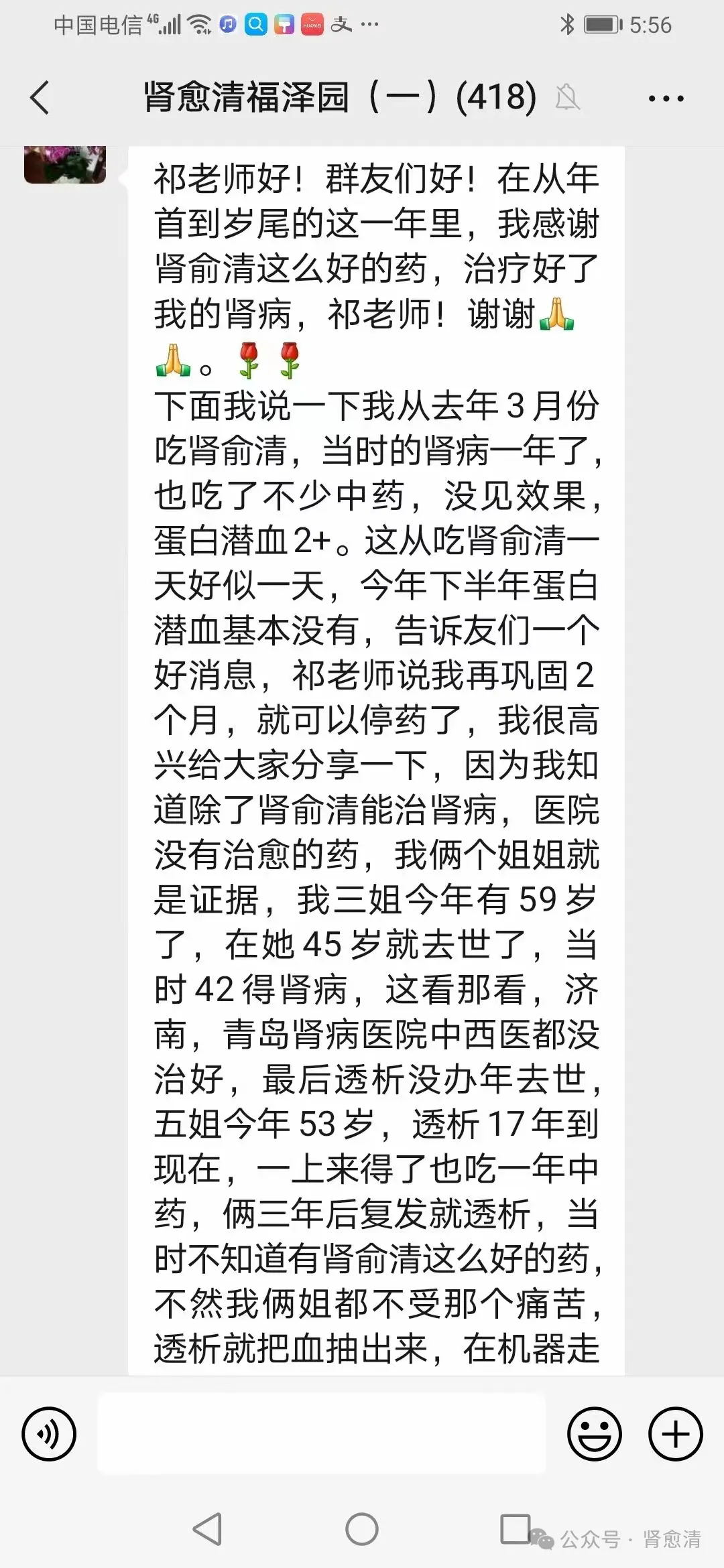Open the plus attachments panel
724x1568 pixels.
click(675, 1434)
